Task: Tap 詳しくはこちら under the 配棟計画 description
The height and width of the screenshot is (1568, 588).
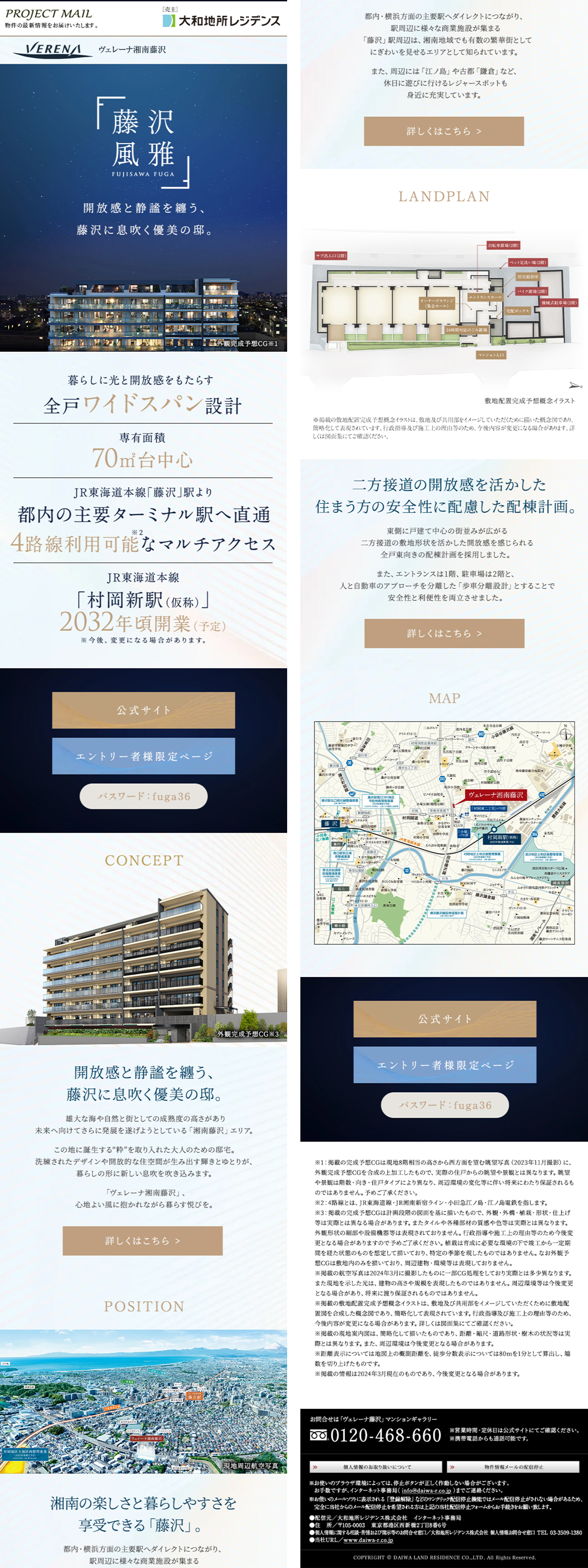Action: (x=444, y=633)
